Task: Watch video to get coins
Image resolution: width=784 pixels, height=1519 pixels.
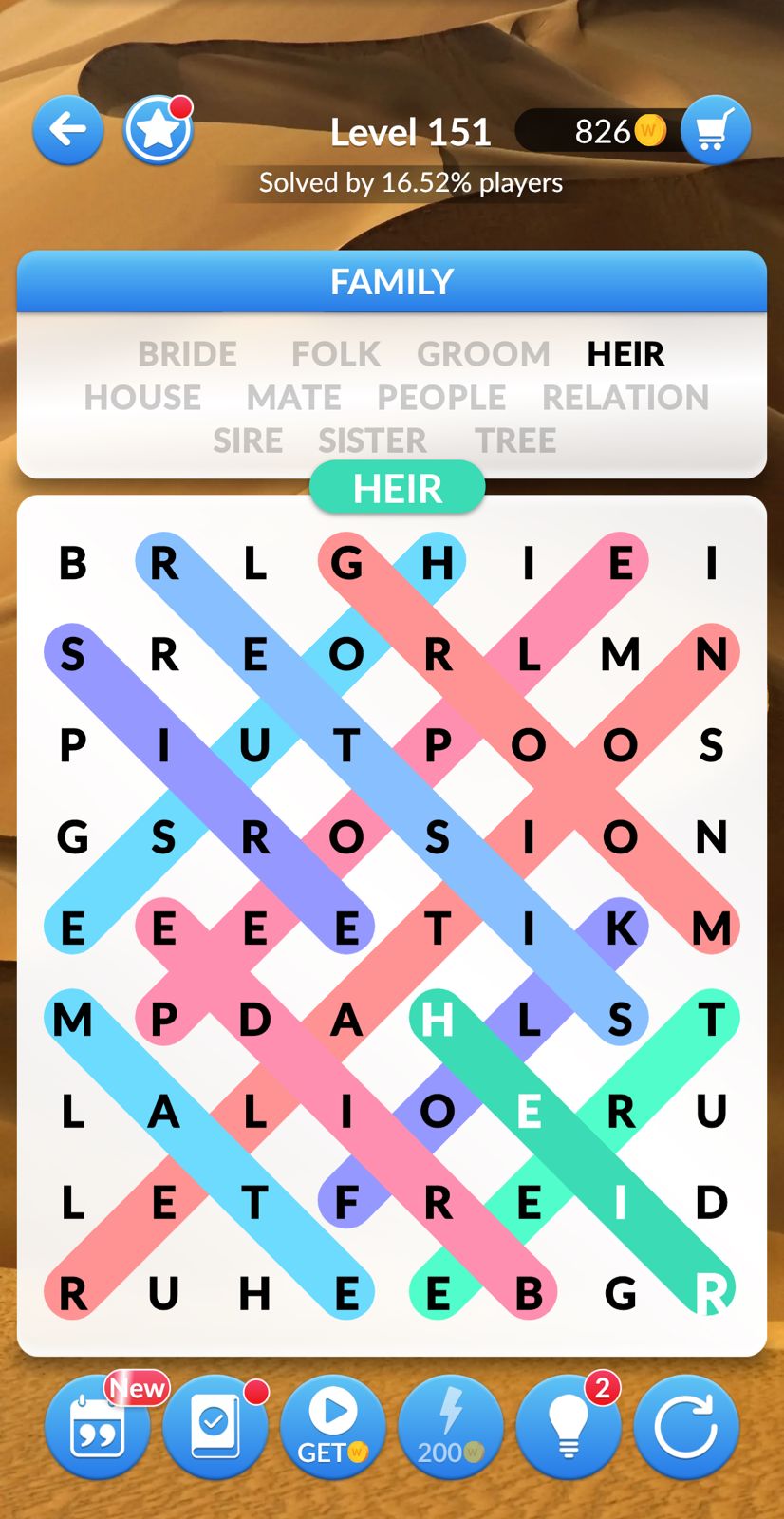Action: [x=332, y=1427]
